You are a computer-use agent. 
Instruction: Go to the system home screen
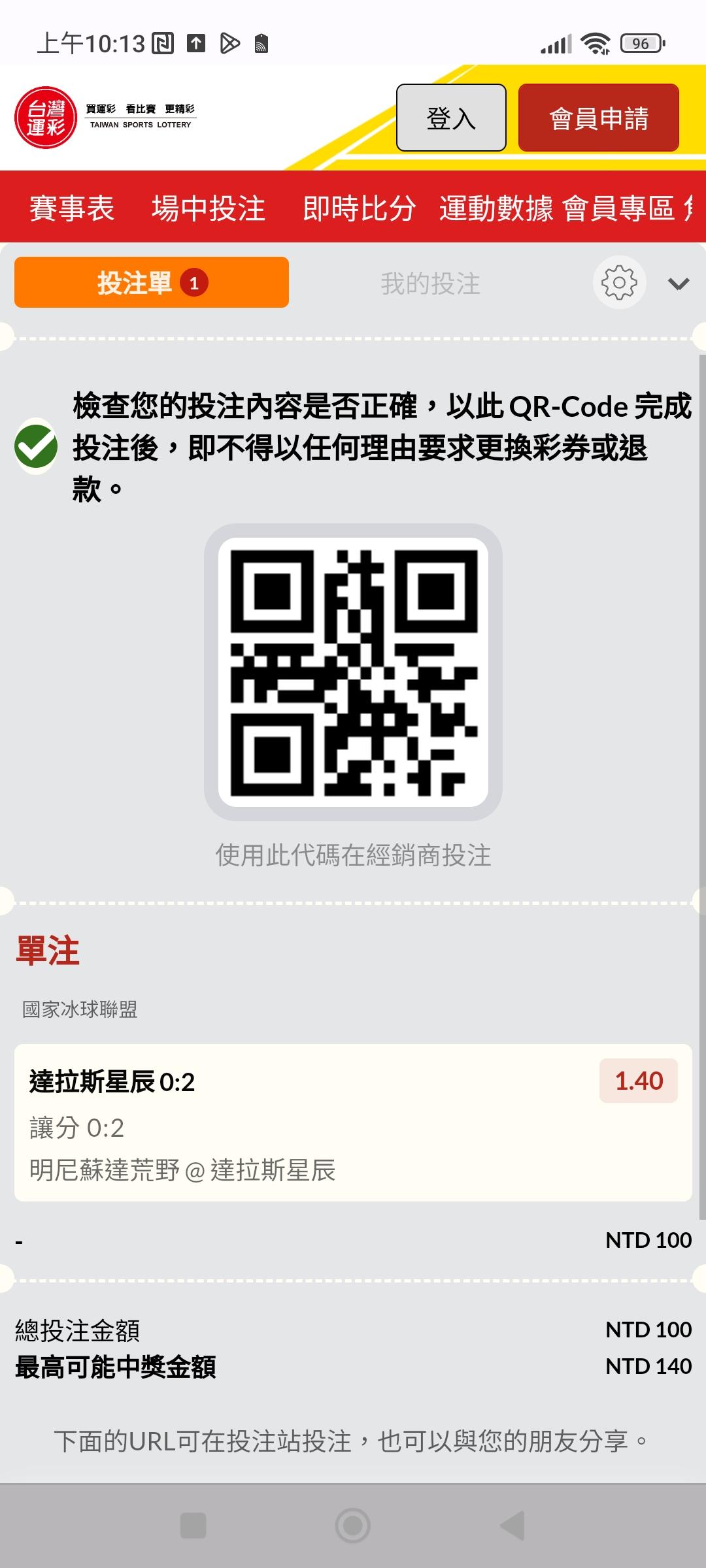click(x=353, y=1526)
